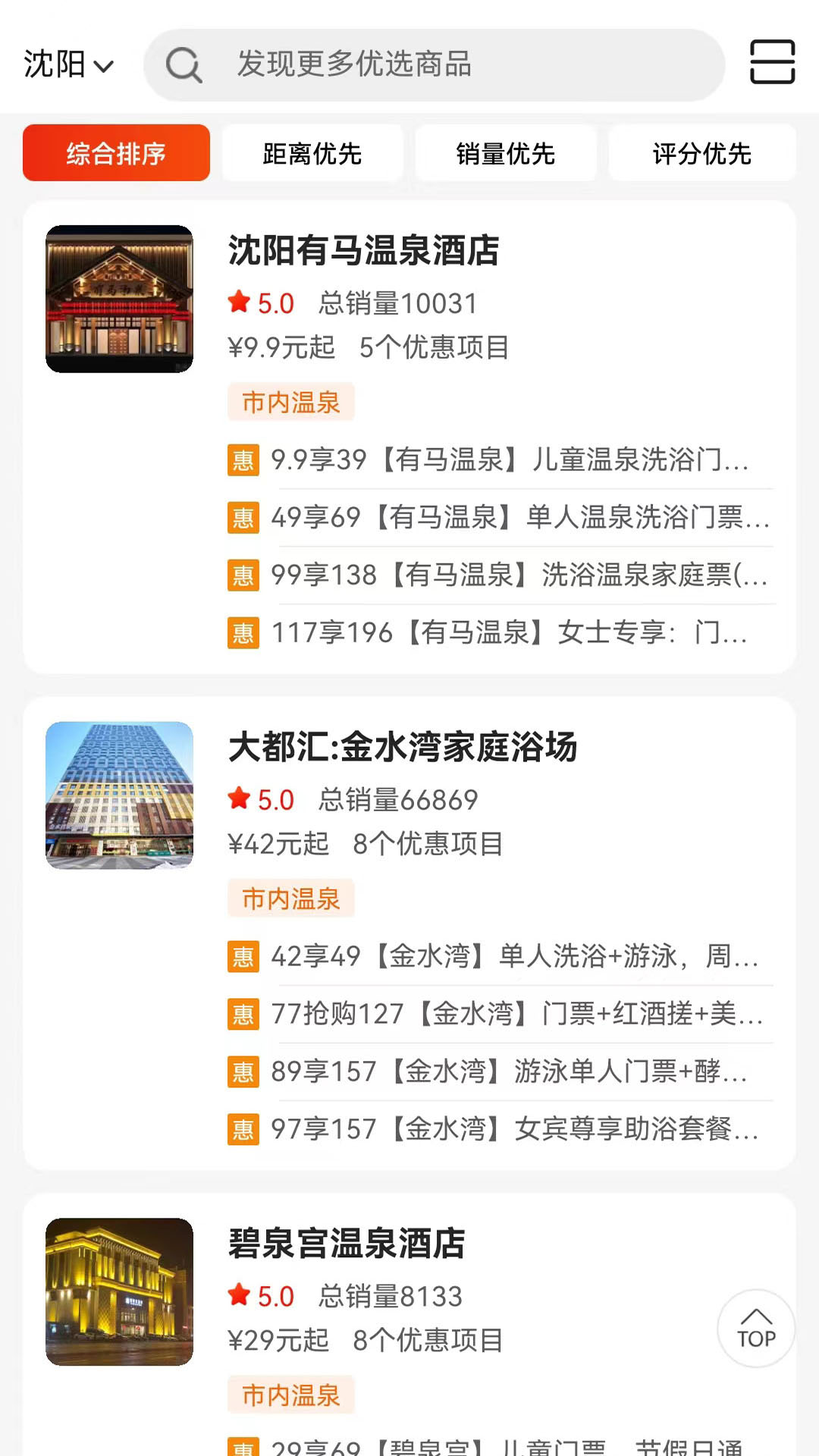Expand the 77抢购127 金水湾 deal listing
Image resolution: width=819 pixels, height=1456 pixels.
click(x=500, y=1015)
